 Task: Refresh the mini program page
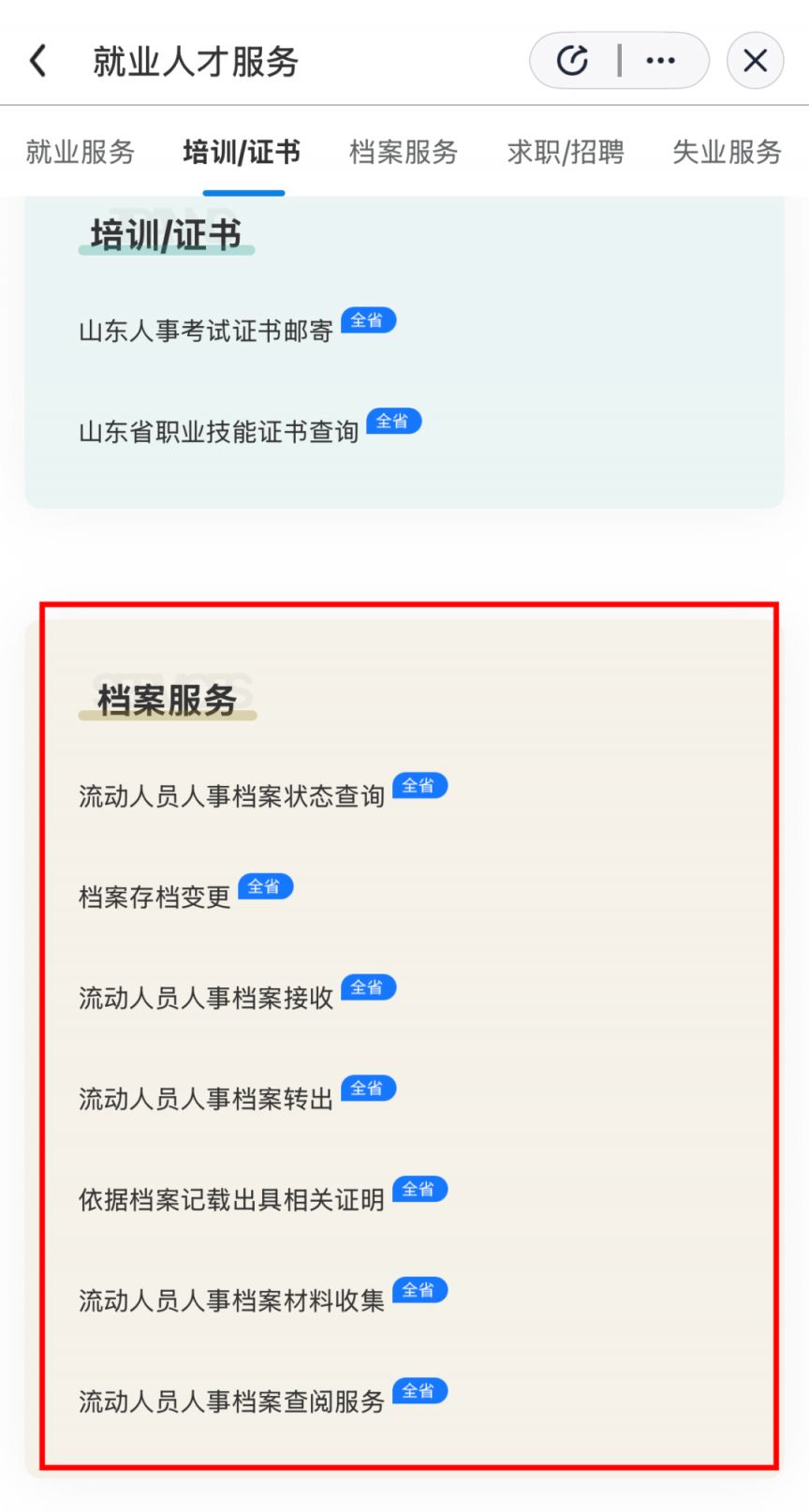tap(572, 61)
